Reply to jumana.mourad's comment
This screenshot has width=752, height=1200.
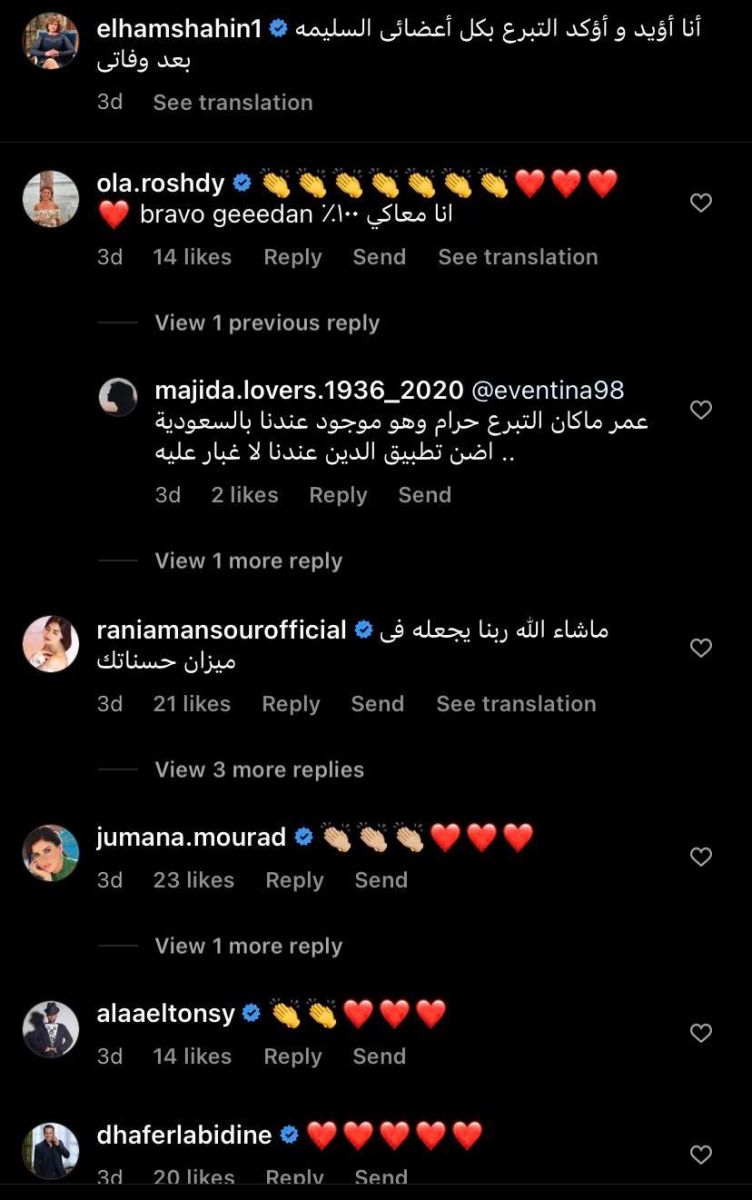pyautogui.click(x=294, y=880)
